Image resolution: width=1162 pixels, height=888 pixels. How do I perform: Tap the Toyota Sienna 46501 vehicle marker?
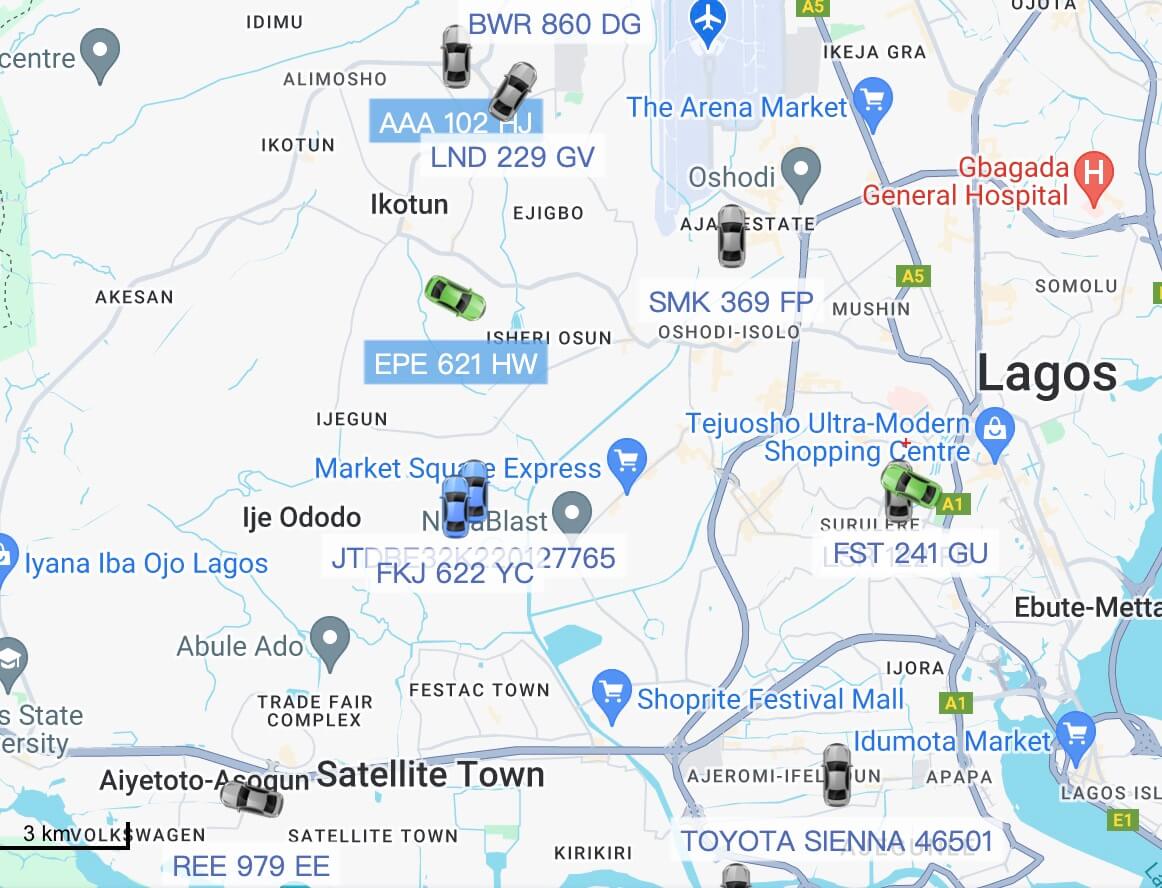tap(836, 774)
